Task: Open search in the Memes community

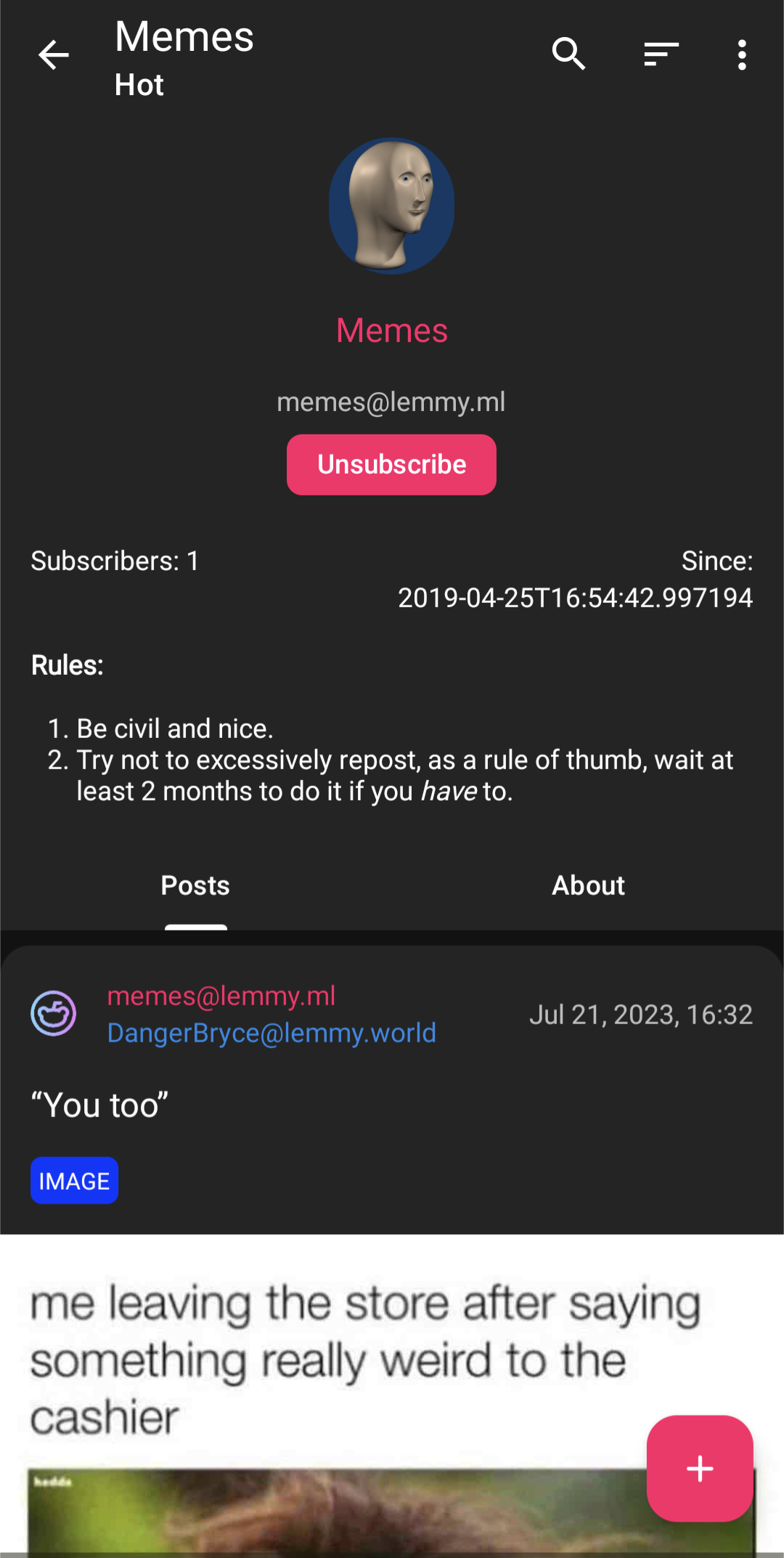Action: coord(568,54)
